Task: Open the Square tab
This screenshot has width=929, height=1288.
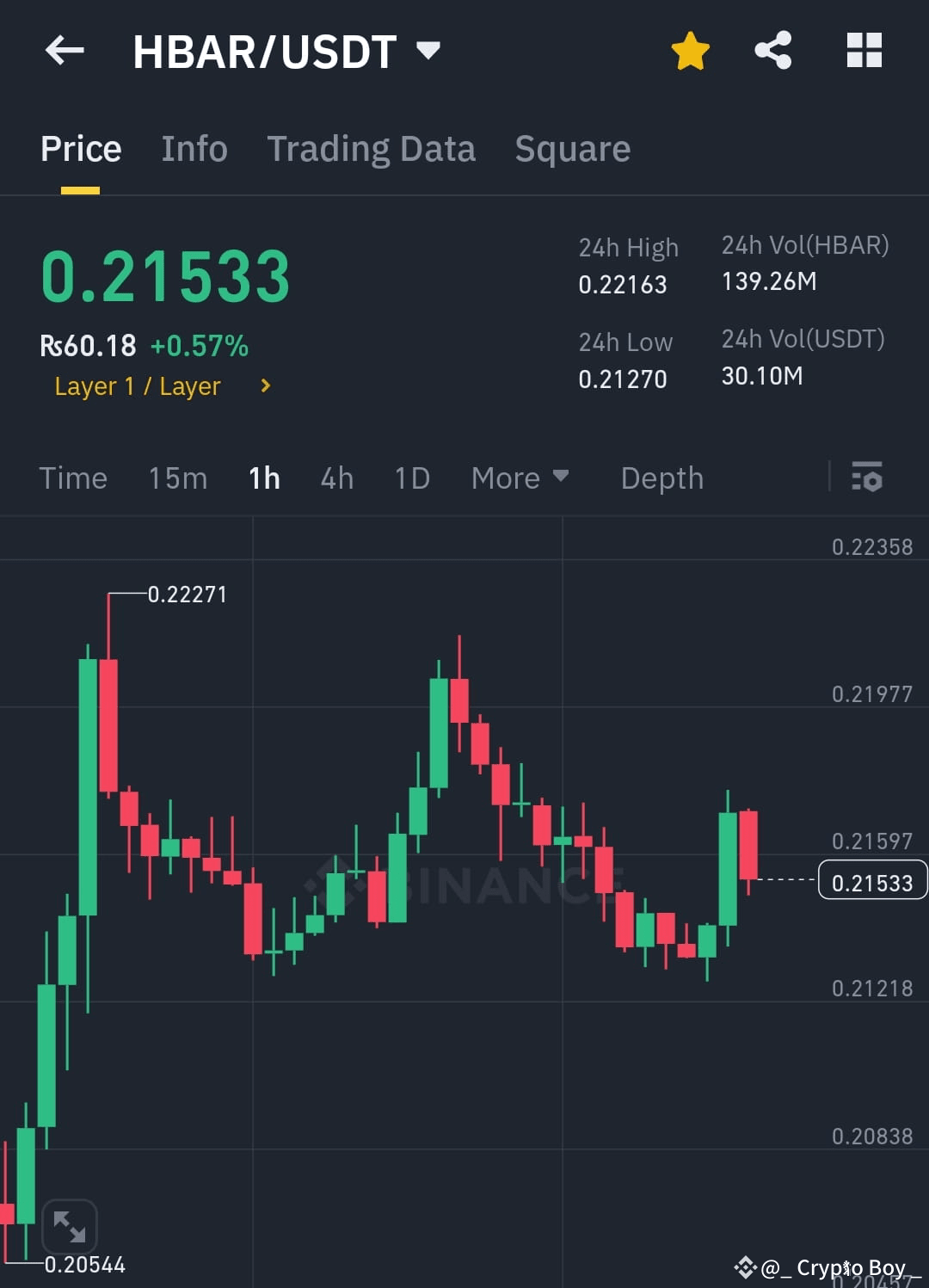Action: [x=572, y=148]
